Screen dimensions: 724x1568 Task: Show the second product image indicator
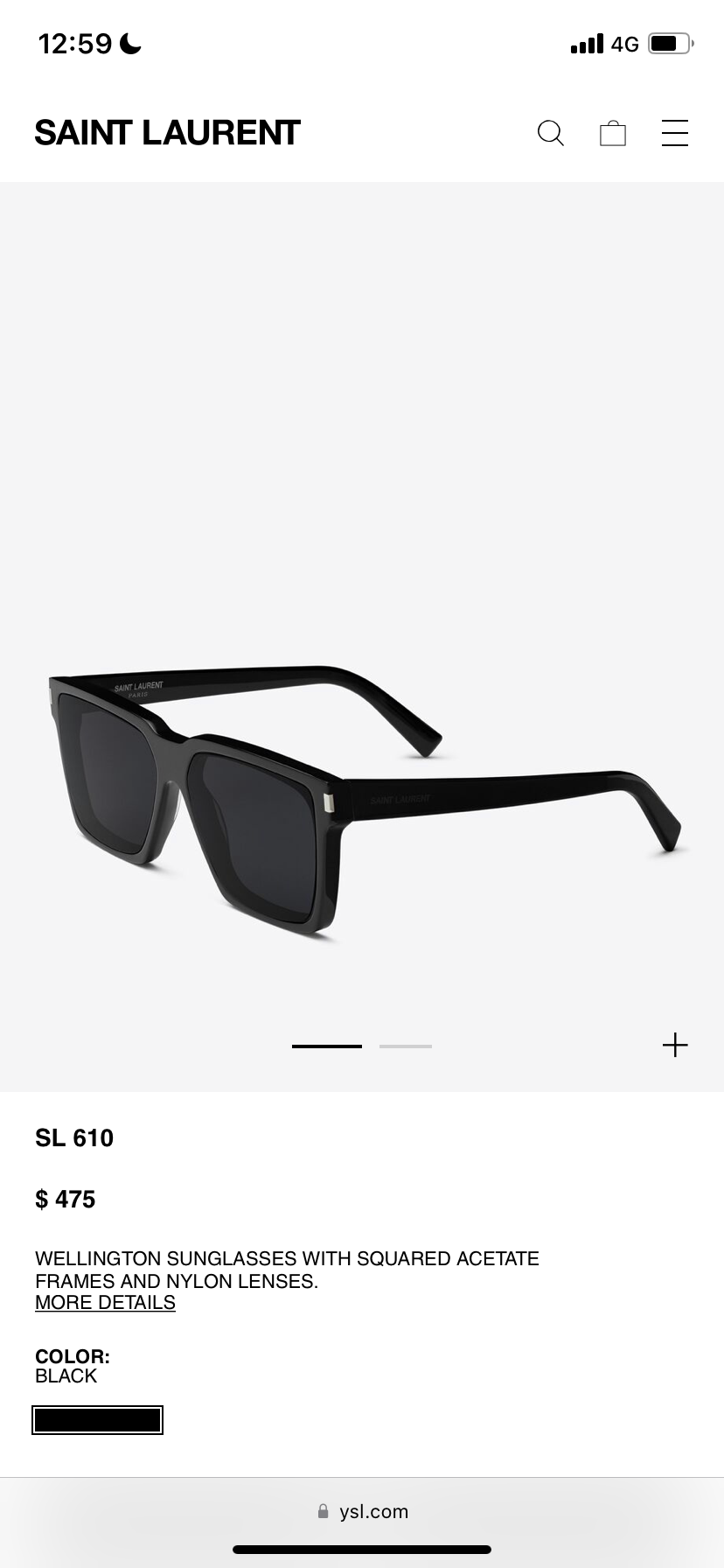(x=406, y=1046)
